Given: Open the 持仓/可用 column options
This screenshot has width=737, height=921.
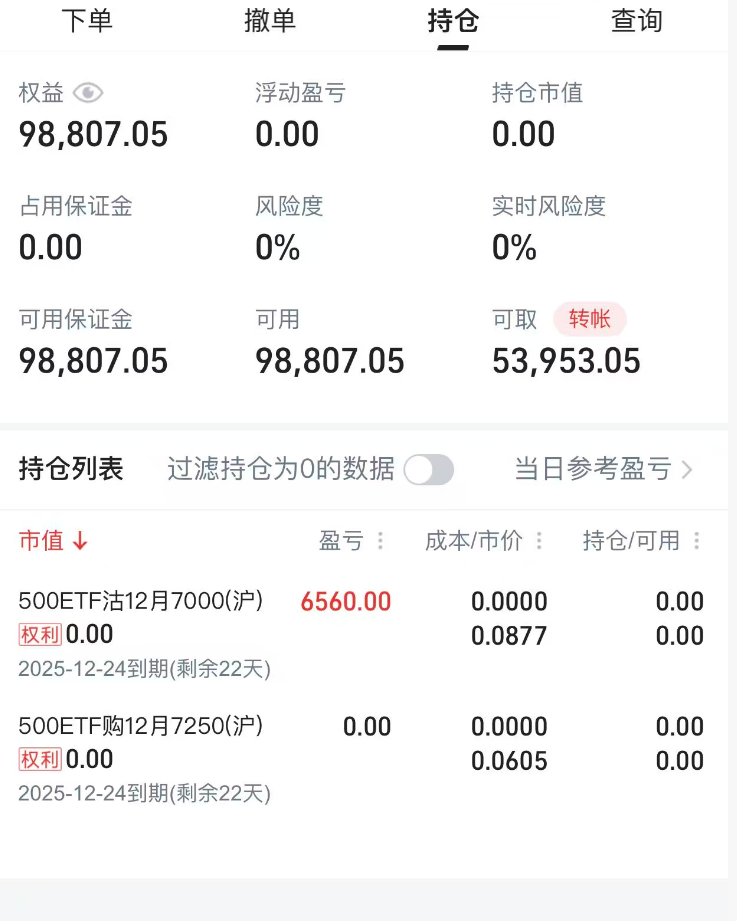Looking at the screenshot, I should pyautogui.click(x=696, y=541).
